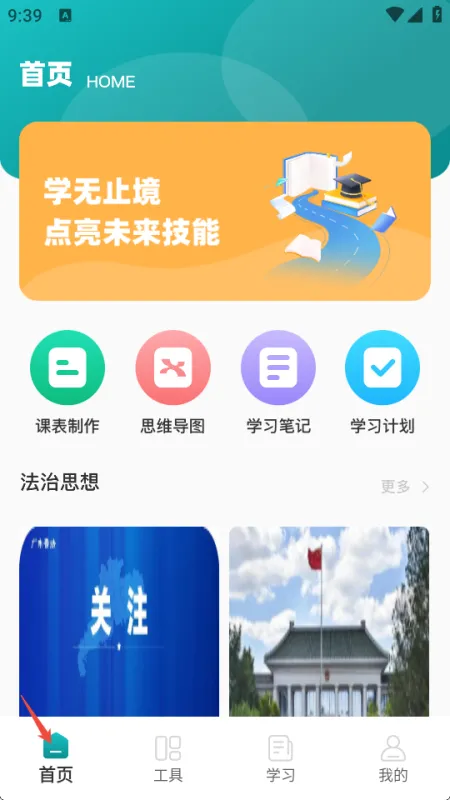Viewport: 450px width, 800px height.
Task: Open 学习计划 study plan
Action: coord(382,383)
